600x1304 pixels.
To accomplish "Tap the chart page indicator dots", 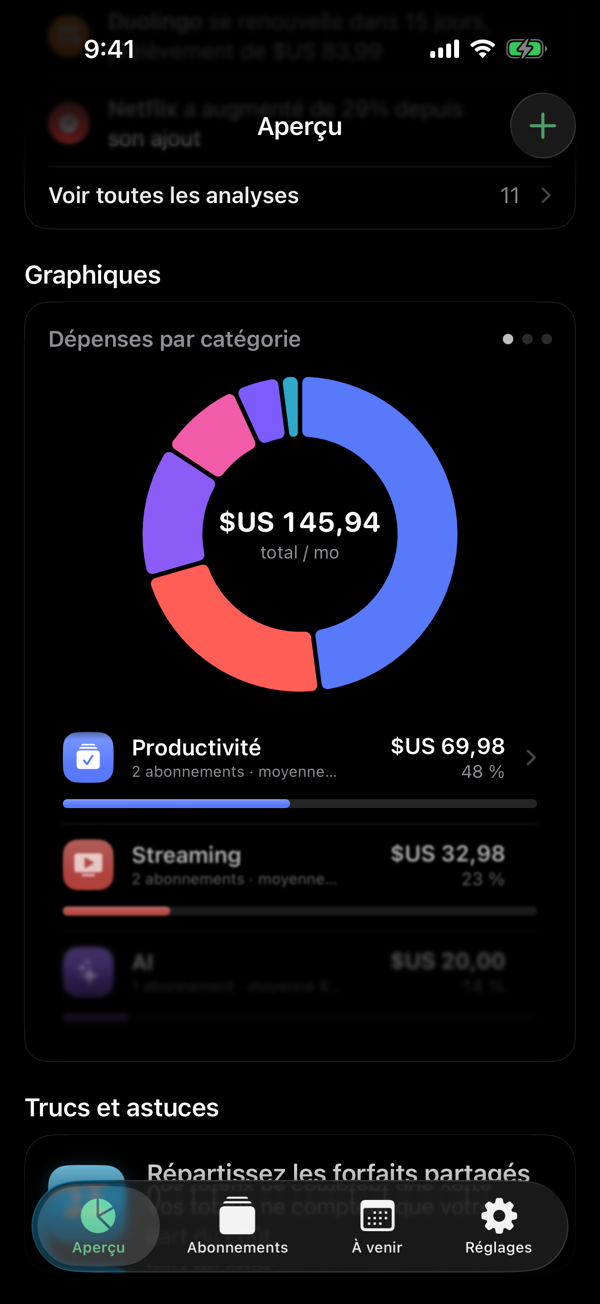I will pos(527,339).
